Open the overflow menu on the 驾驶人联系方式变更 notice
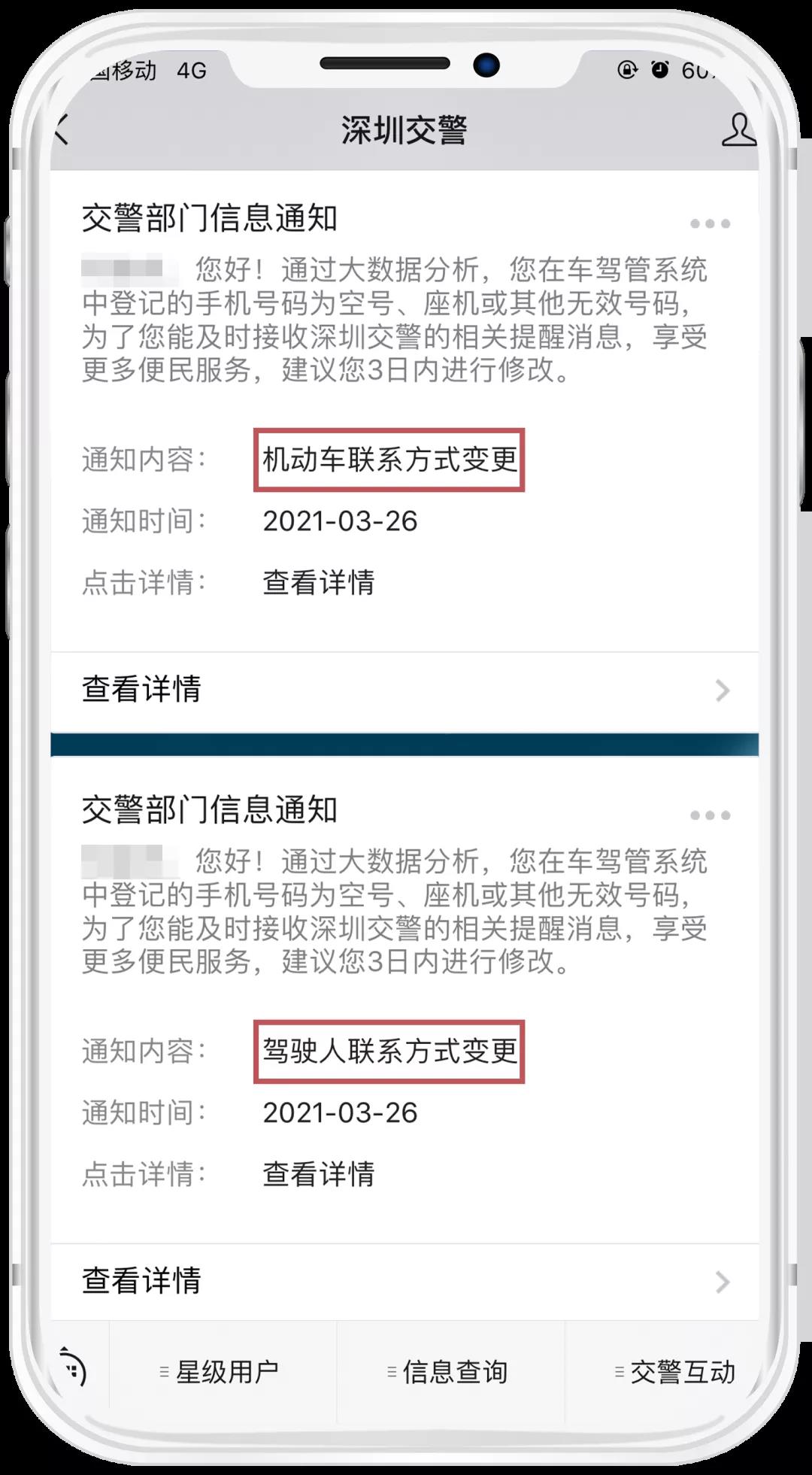The image size is (812, 1475). (710, 815)
